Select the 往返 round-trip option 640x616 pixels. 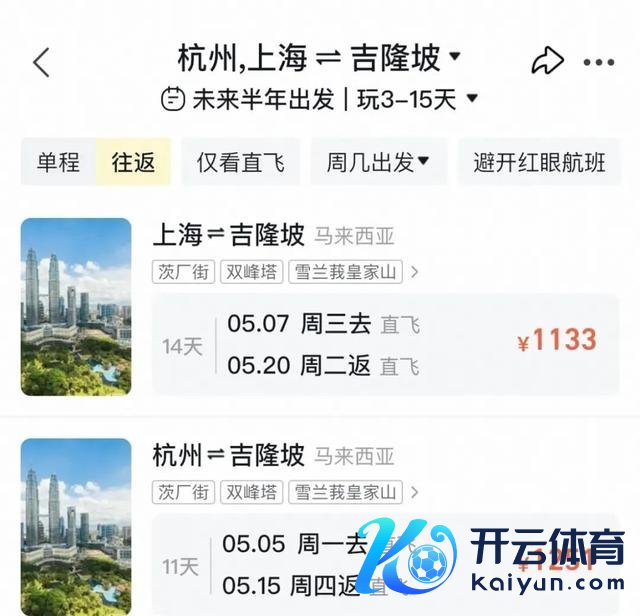133,162
